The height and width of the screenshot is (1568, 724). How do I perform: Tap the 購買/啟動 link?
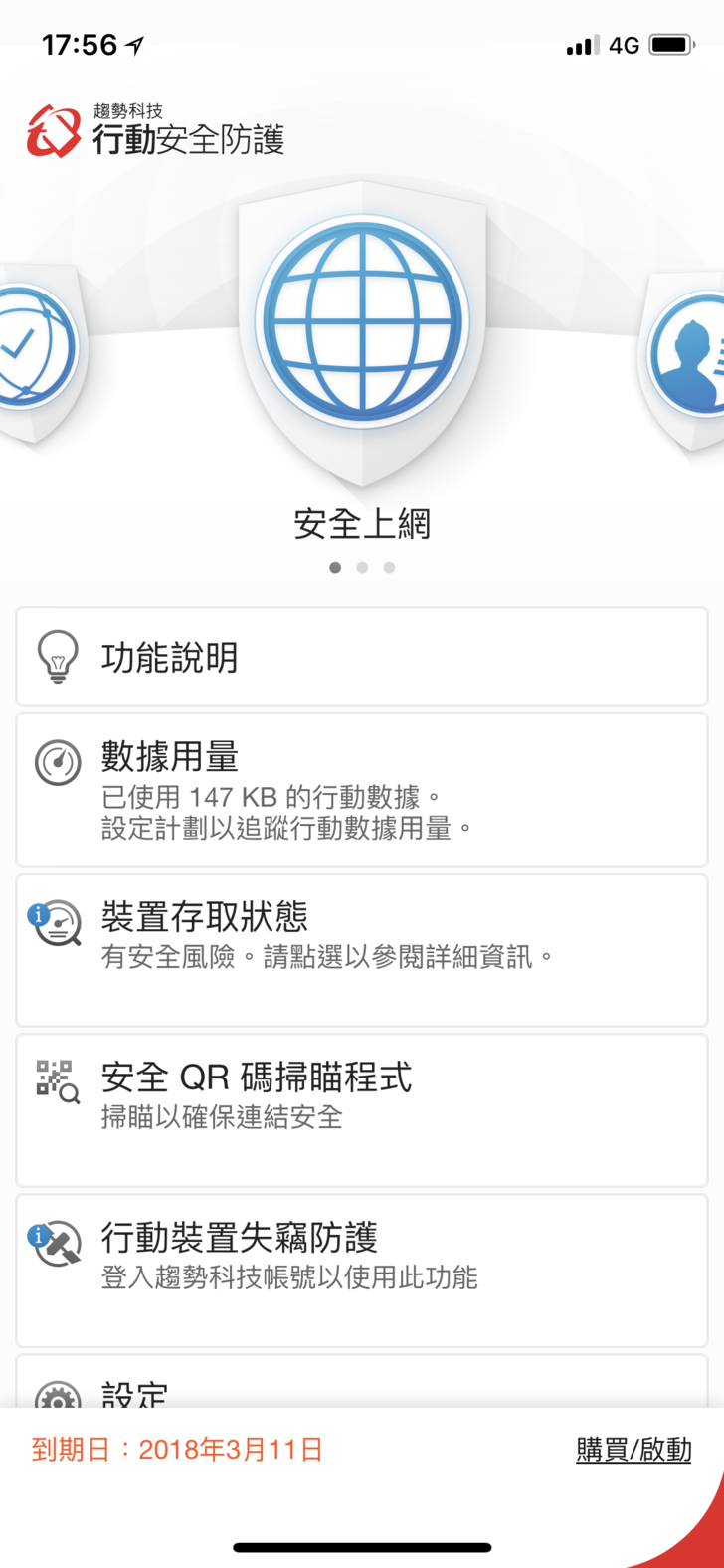coord(633,1450)
